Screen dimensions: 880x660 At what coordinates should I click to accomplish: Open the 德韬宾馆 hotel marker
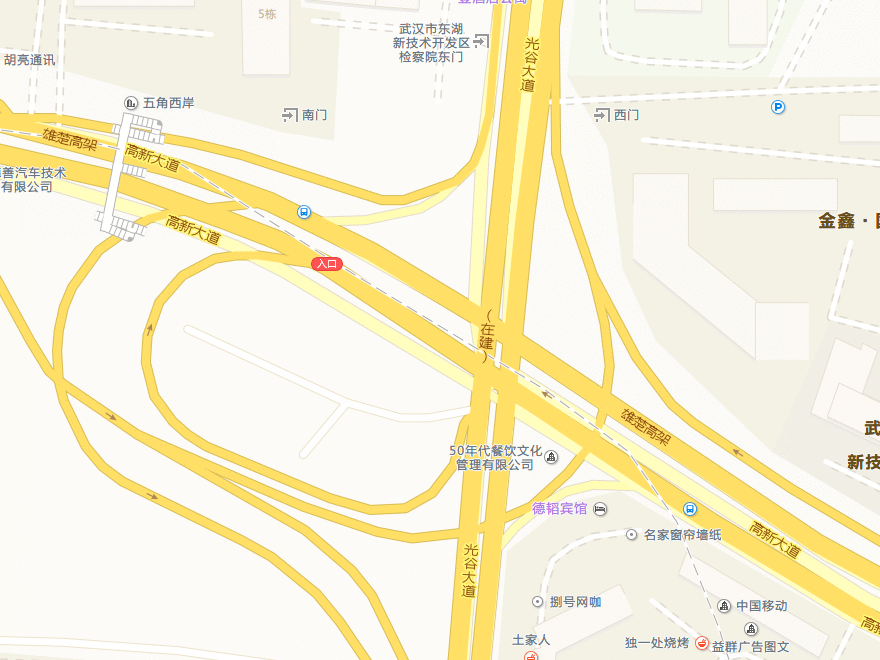tap(600, 509)
